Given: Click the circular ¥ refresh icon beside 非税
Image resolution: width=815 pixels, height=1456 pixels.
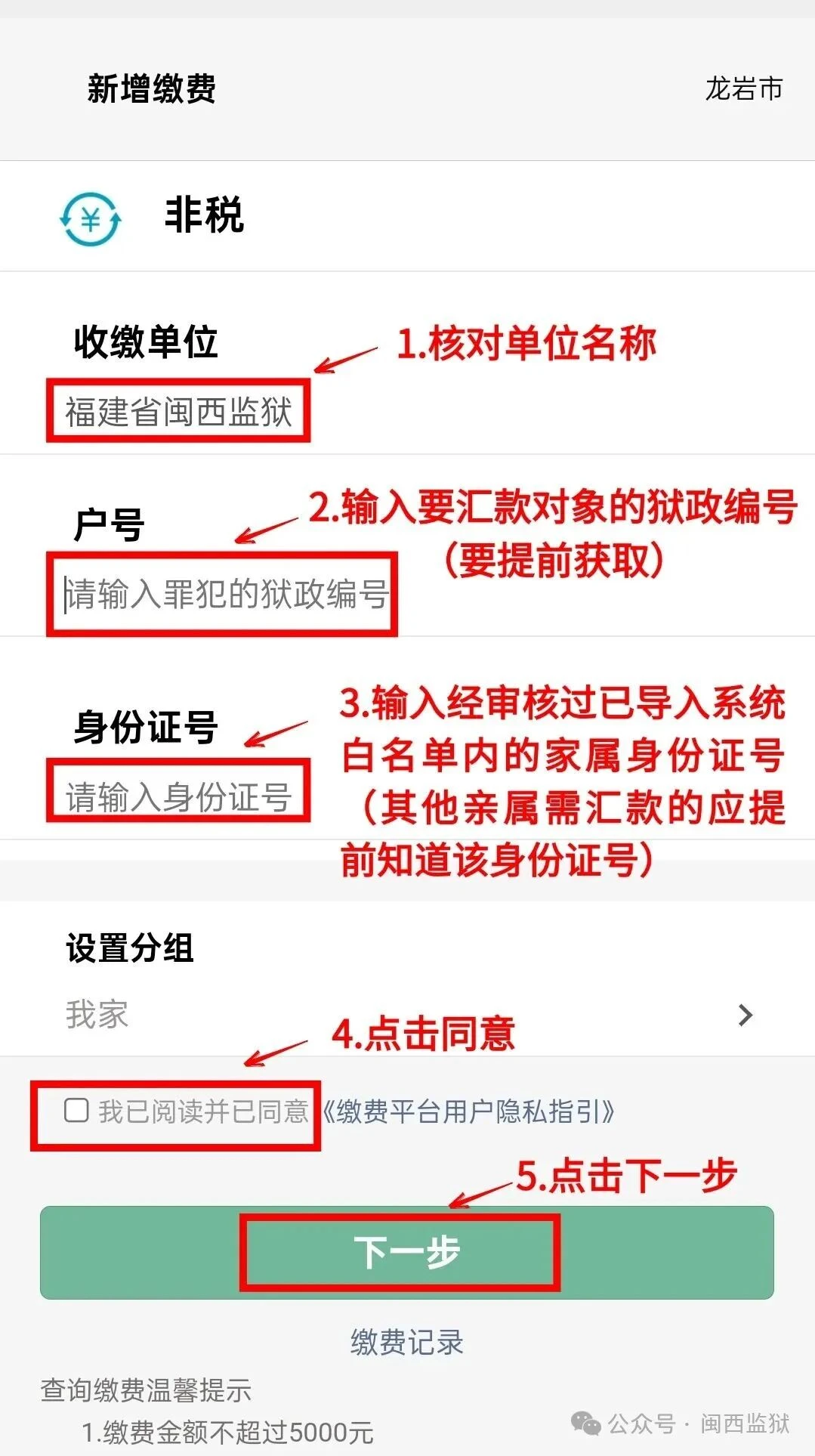Looking at the screenshot, I should click(x=90, y=218).
